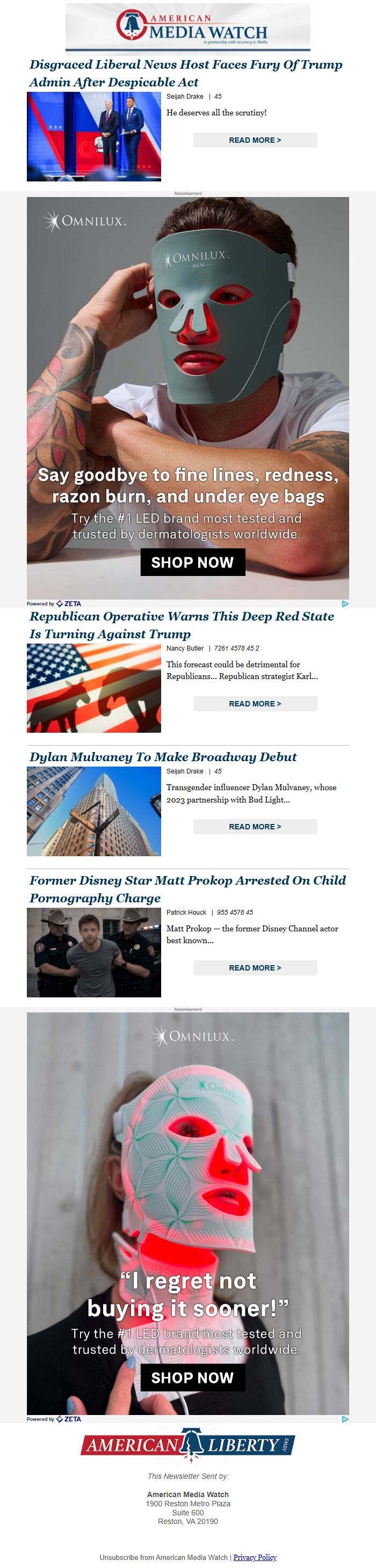Open the 'Dylan Mulvaney Broadway Debut' headline
This screenshot has height=1568, width=376.
(x=163, y=756)
